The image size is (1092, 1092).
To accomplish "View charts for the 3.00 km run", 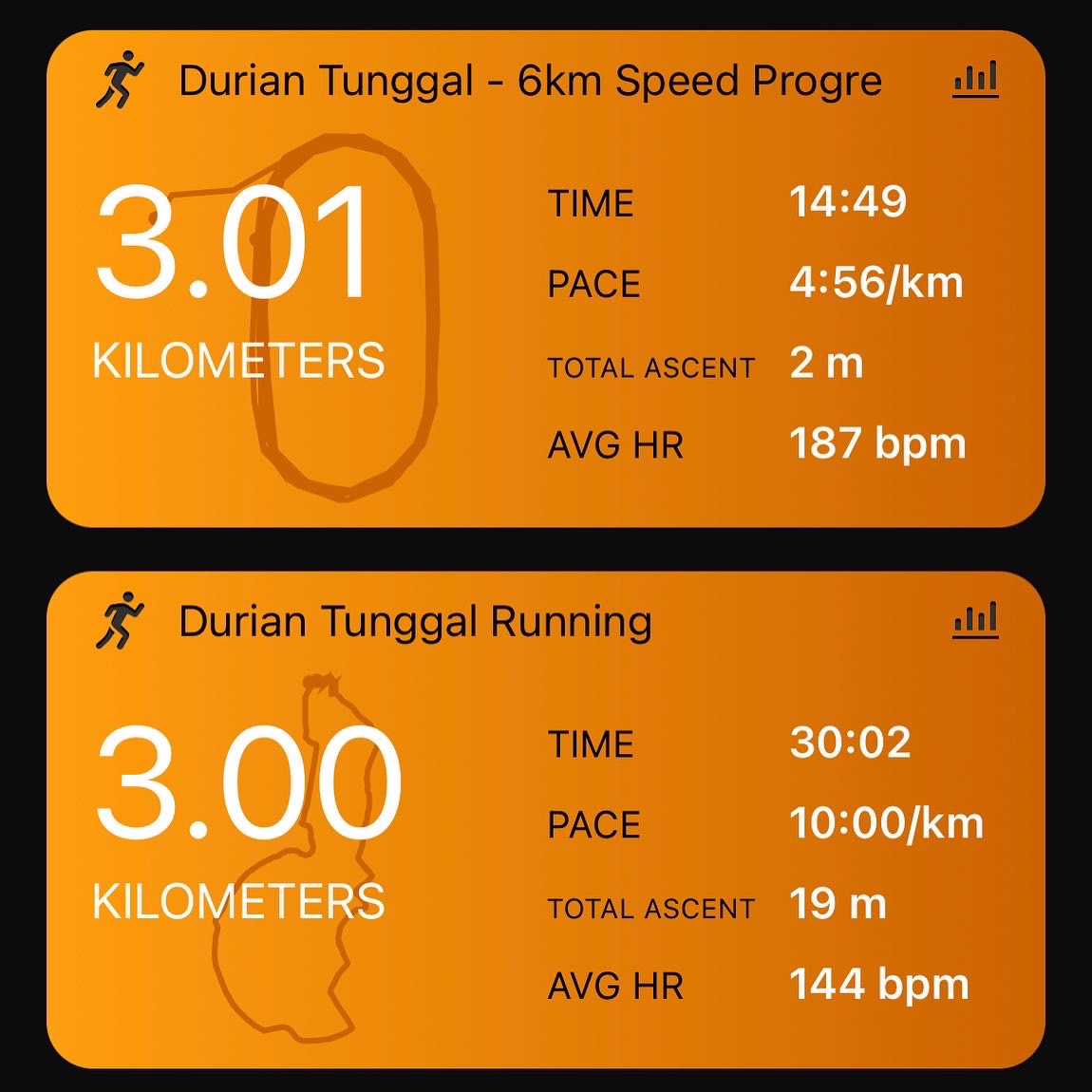I will coord(975,620).
